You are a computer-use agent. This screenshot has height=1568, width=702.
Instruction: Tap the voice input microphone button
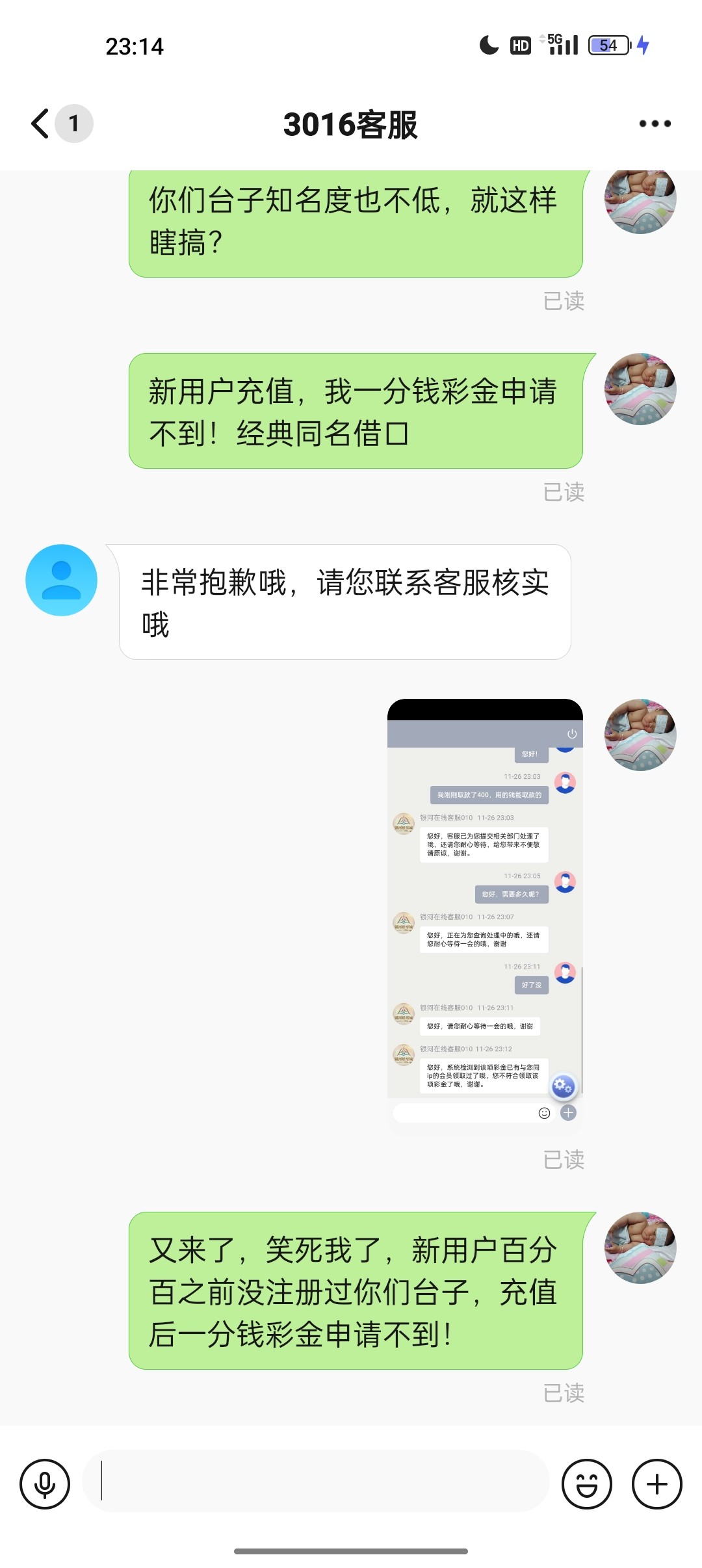pyautogui.click(x=45, y=1484)
